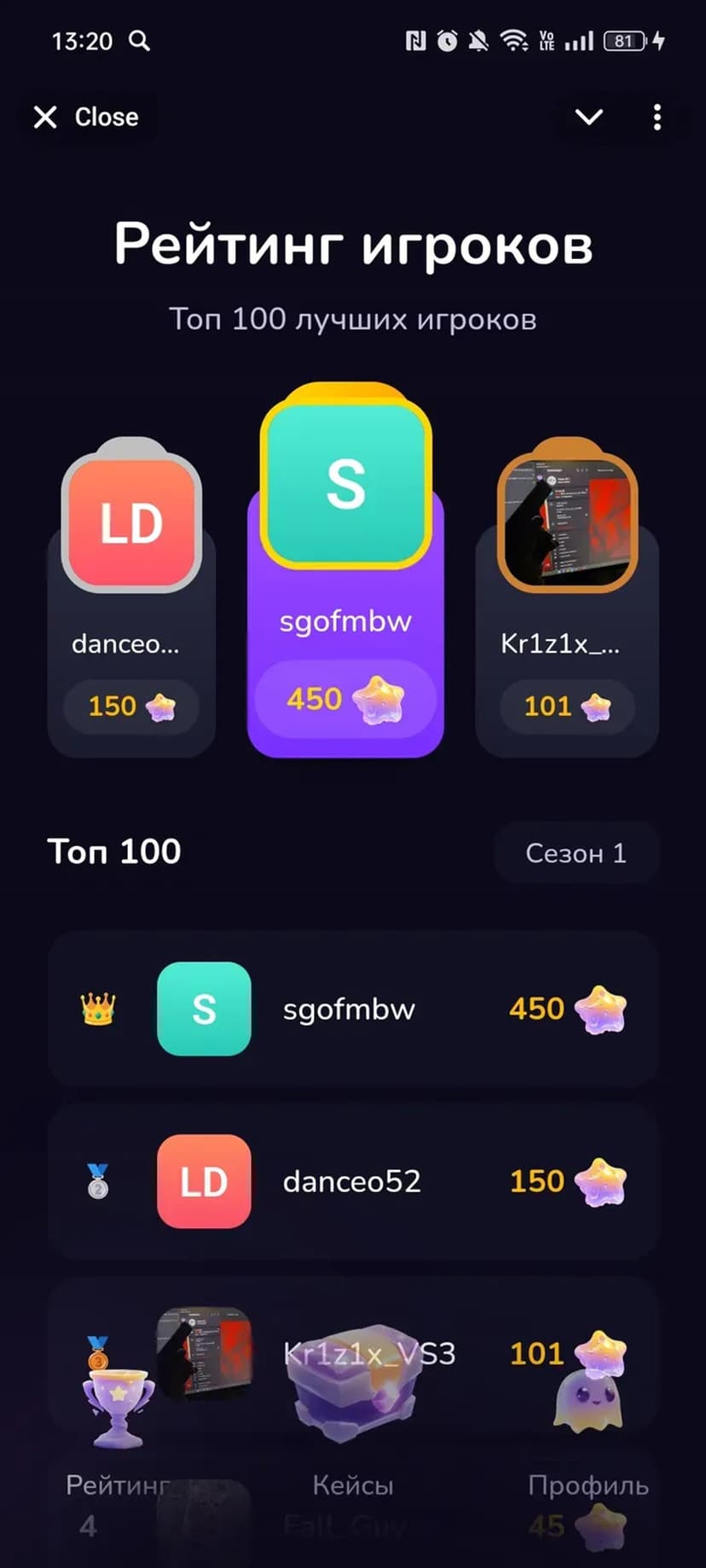This screenshot has width=706, height=1568.
Task: Open the three-dot overflow menu
Action: point(657,117)
